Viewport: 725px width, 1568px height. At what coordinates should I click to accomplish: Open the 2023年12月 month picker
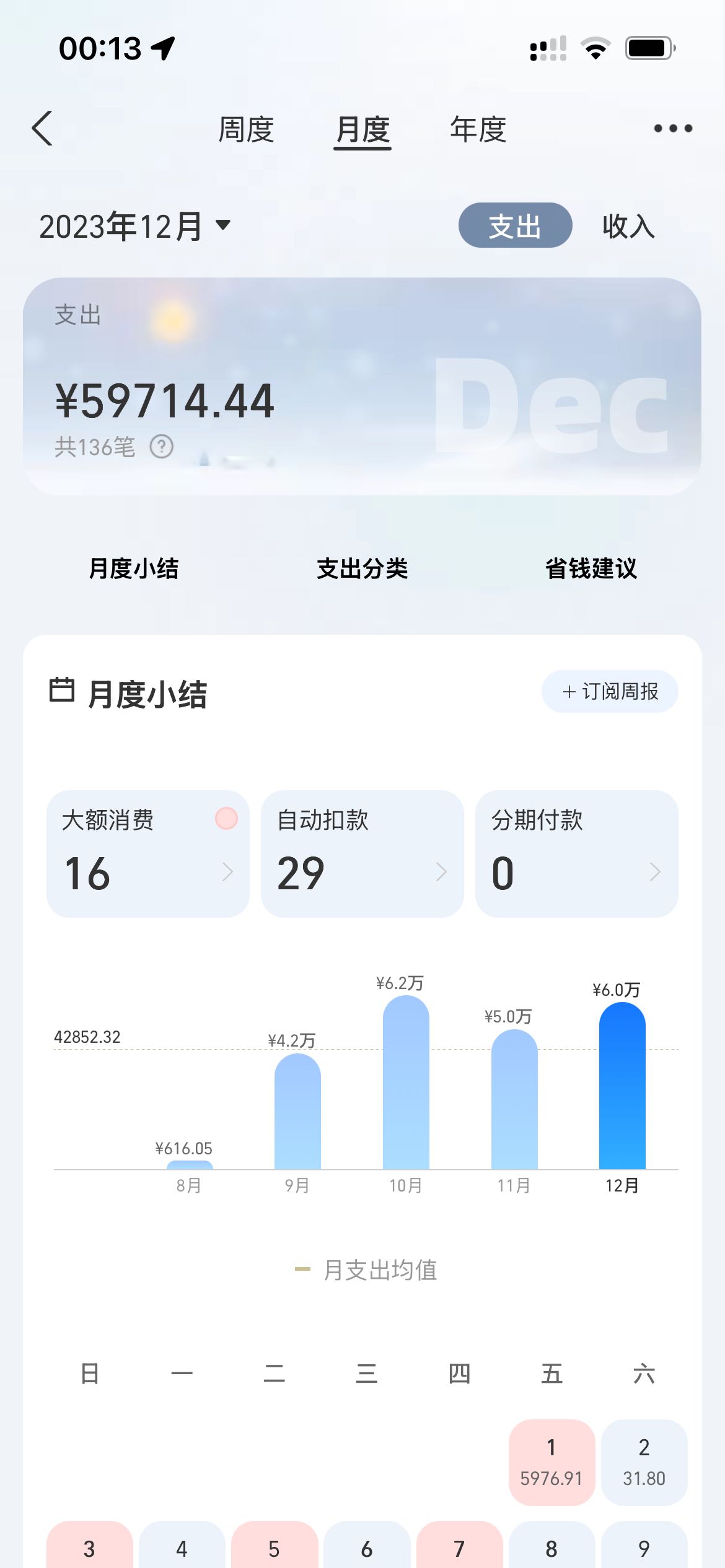tap(135, 226)
